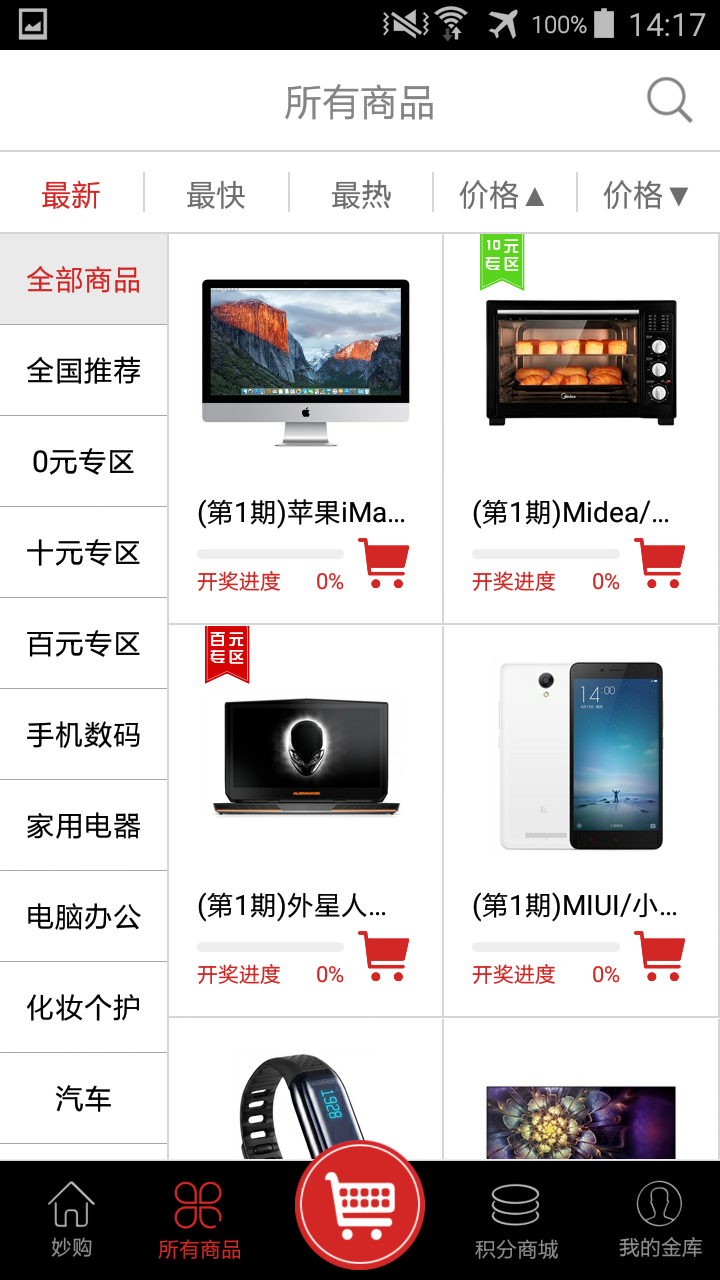Viewport: 720px width, 1280px height.
Task: Select the 电脑办公 category
Action: 84,917
